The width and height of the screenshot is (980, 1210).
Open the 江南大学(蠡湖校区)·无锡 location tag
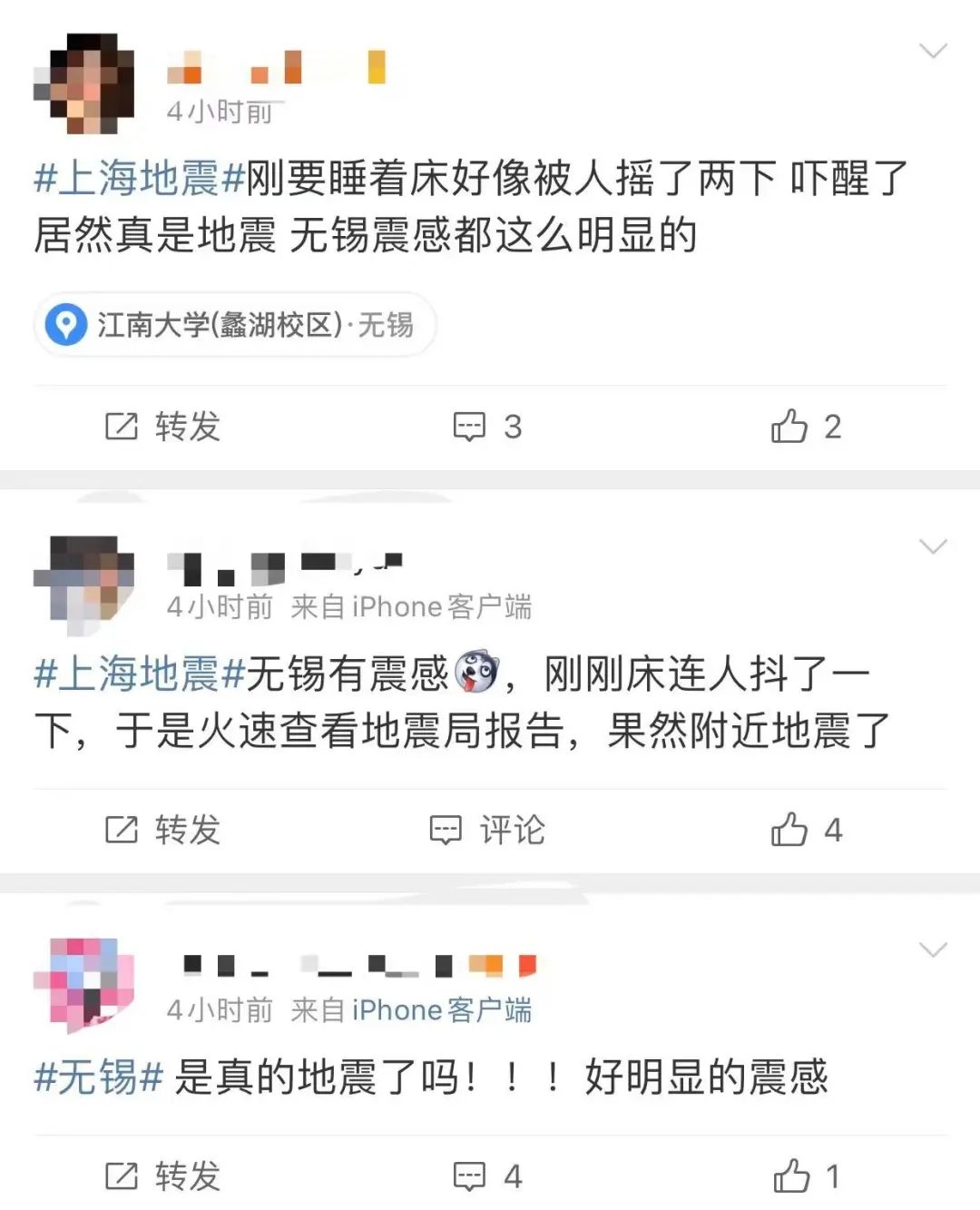point(236,325)
